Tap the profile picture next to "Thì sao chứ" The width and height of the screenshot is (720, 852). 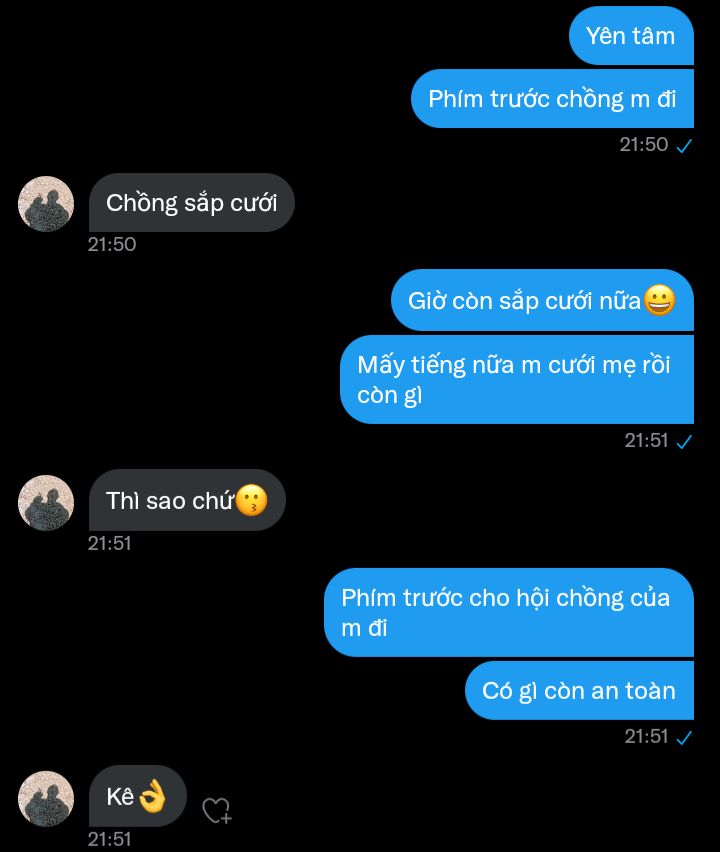(46, 502)
